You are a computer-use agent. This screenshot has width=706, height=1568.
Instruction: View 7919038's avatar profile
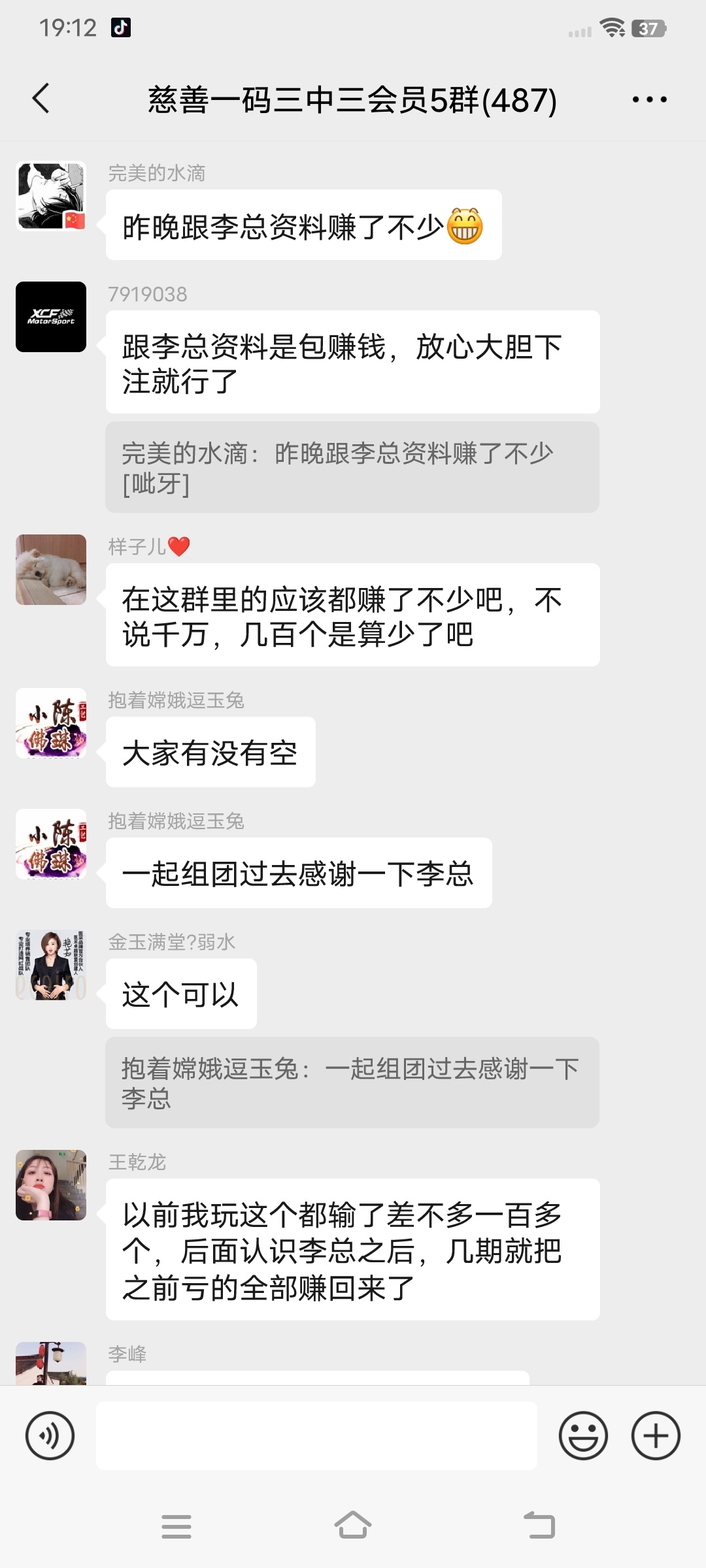[51, 317]
